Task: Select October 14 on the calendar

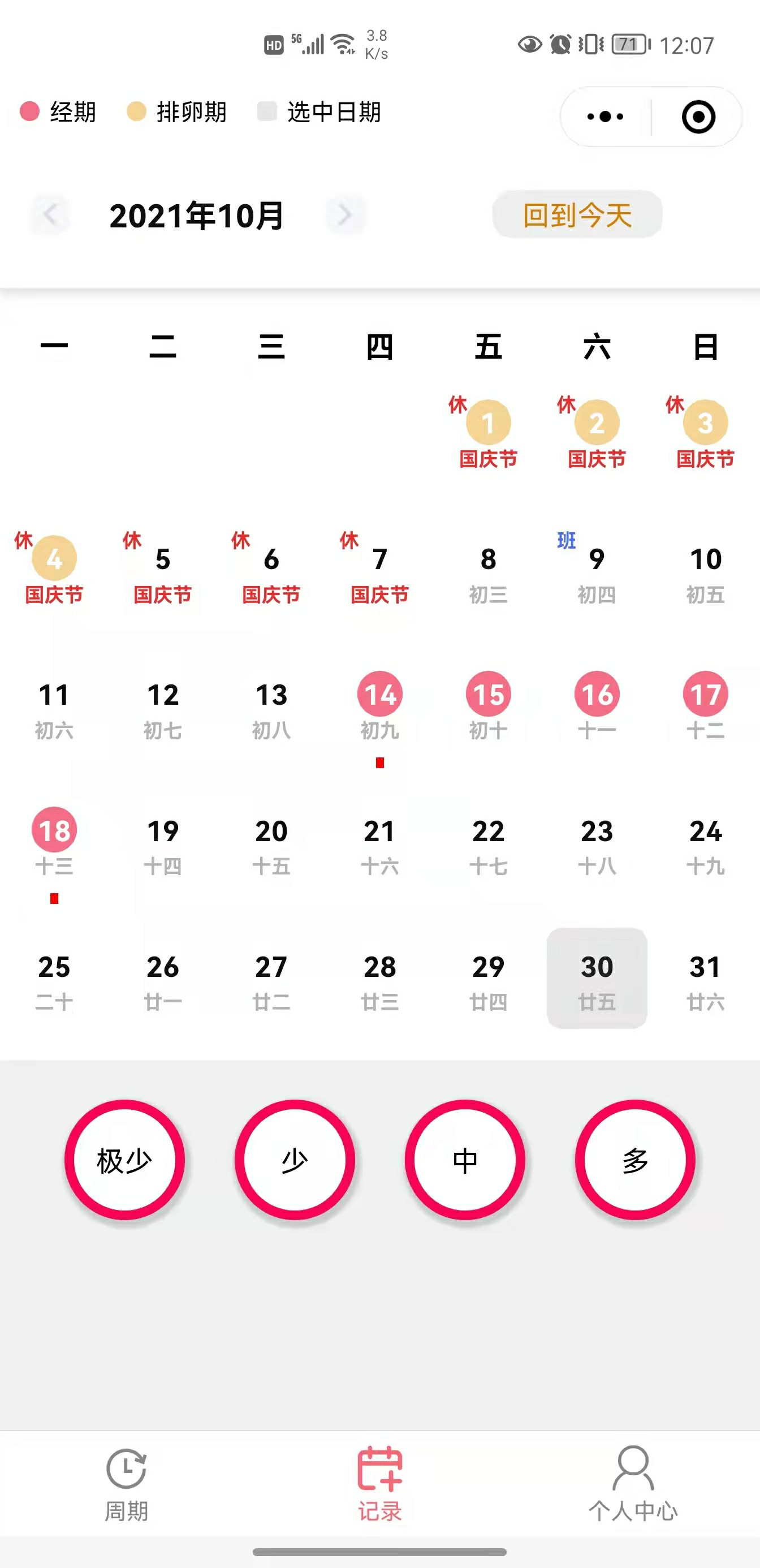Action: coord(379,706)
